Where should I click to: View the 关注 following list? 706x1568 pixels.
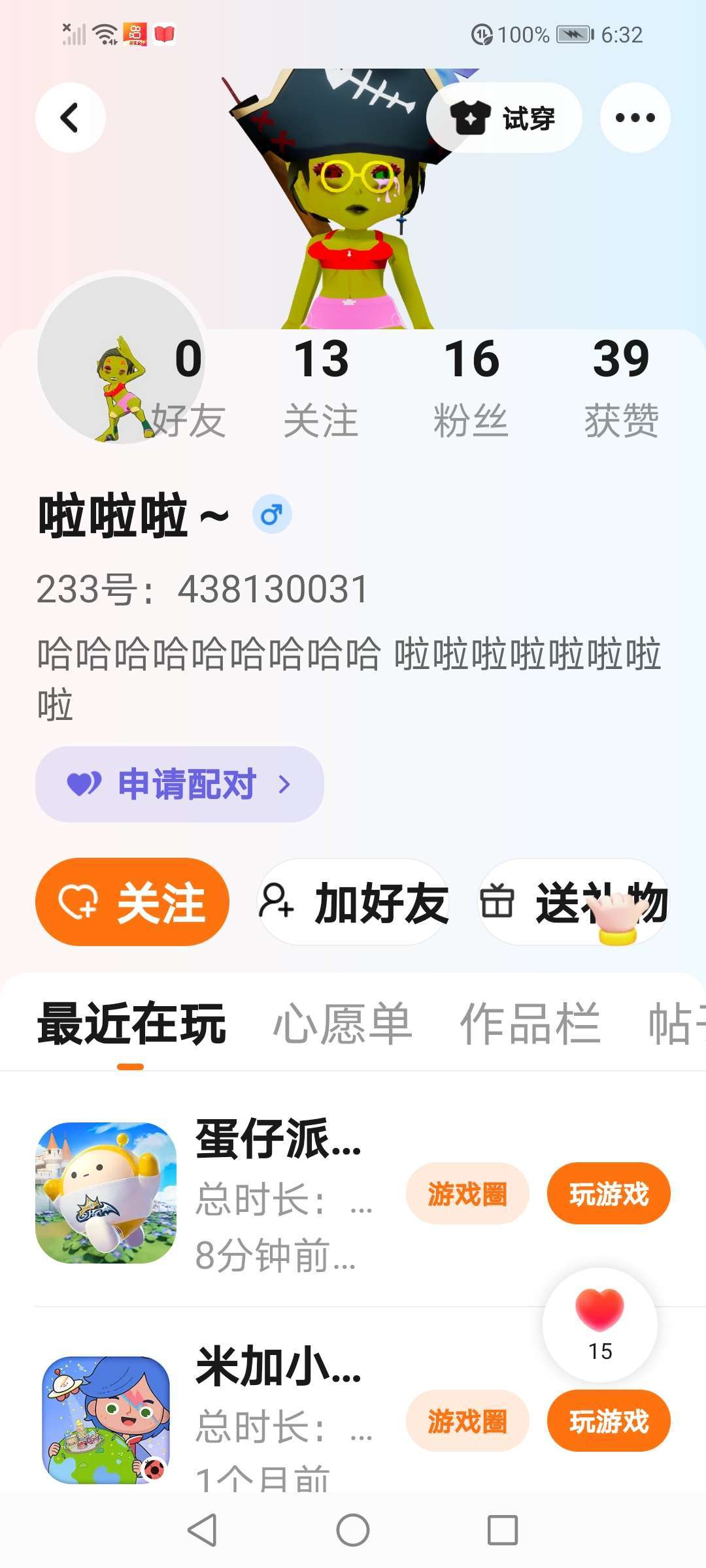(321, 387)
